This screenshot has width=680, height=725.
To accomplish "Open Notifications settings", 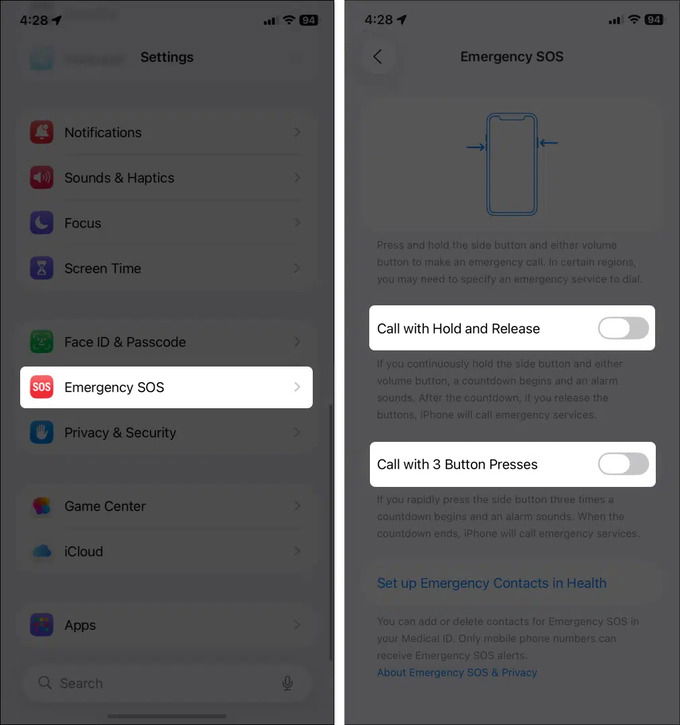I will (166, 132).
